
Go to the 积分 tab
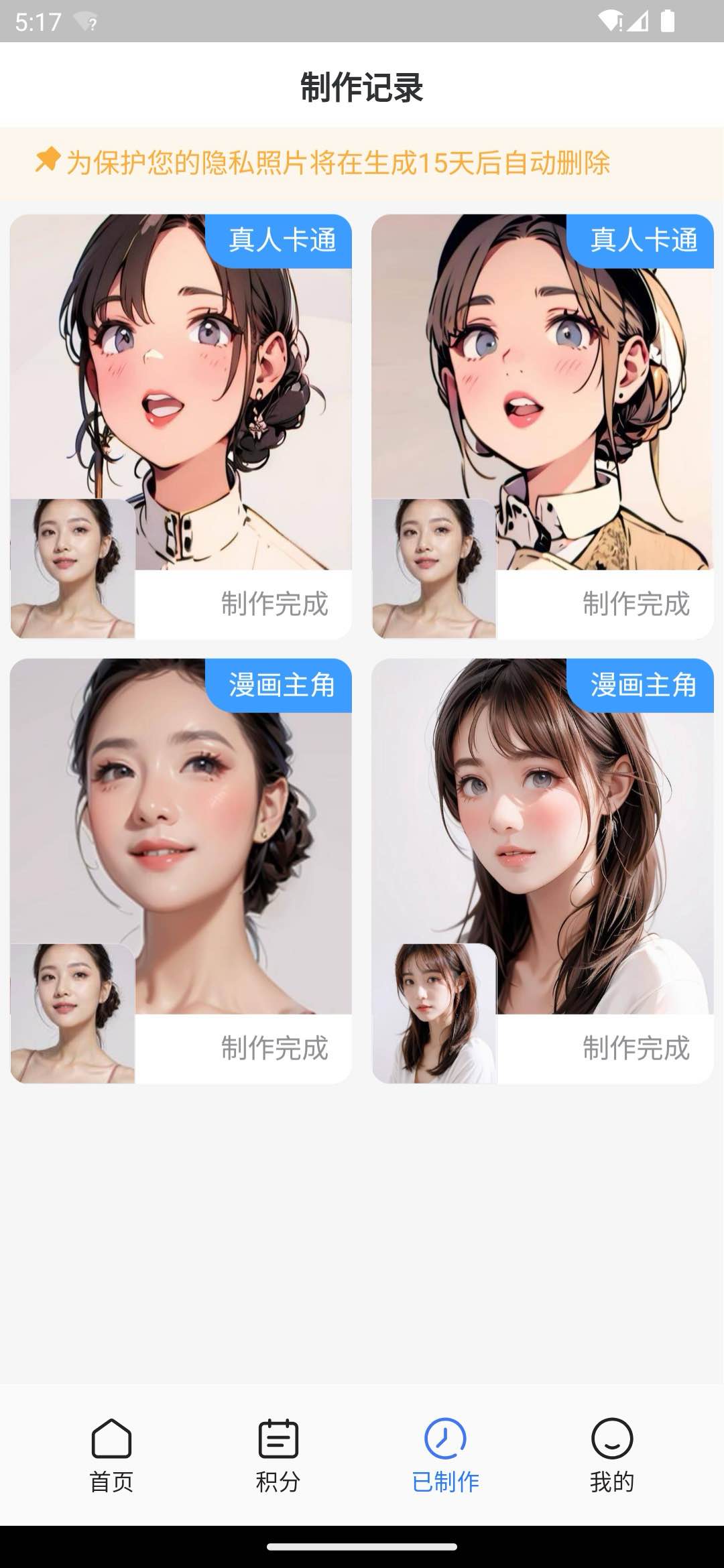click(x=278, y=1455)
